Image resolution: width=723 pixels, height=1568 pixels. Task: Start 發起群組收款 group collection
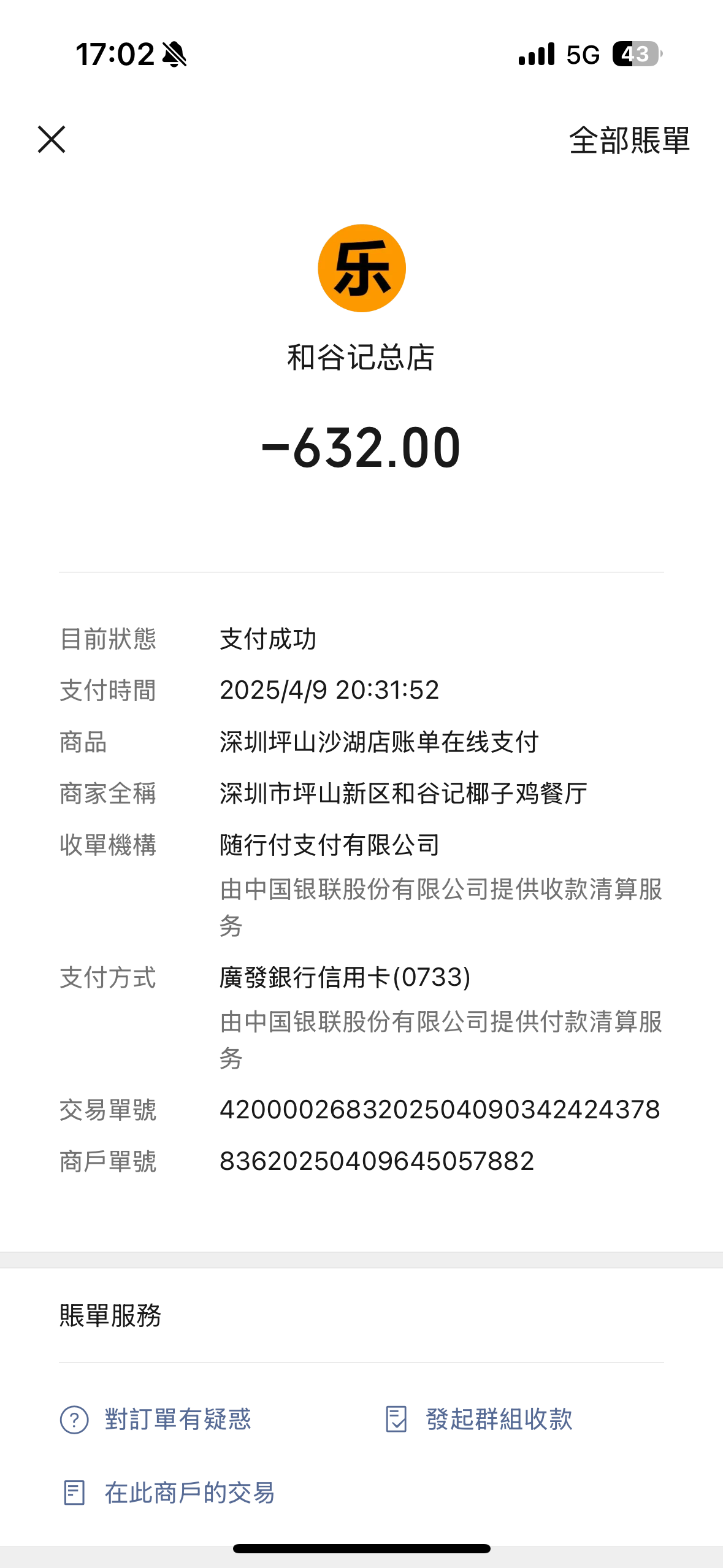(x=478, y=1419)
